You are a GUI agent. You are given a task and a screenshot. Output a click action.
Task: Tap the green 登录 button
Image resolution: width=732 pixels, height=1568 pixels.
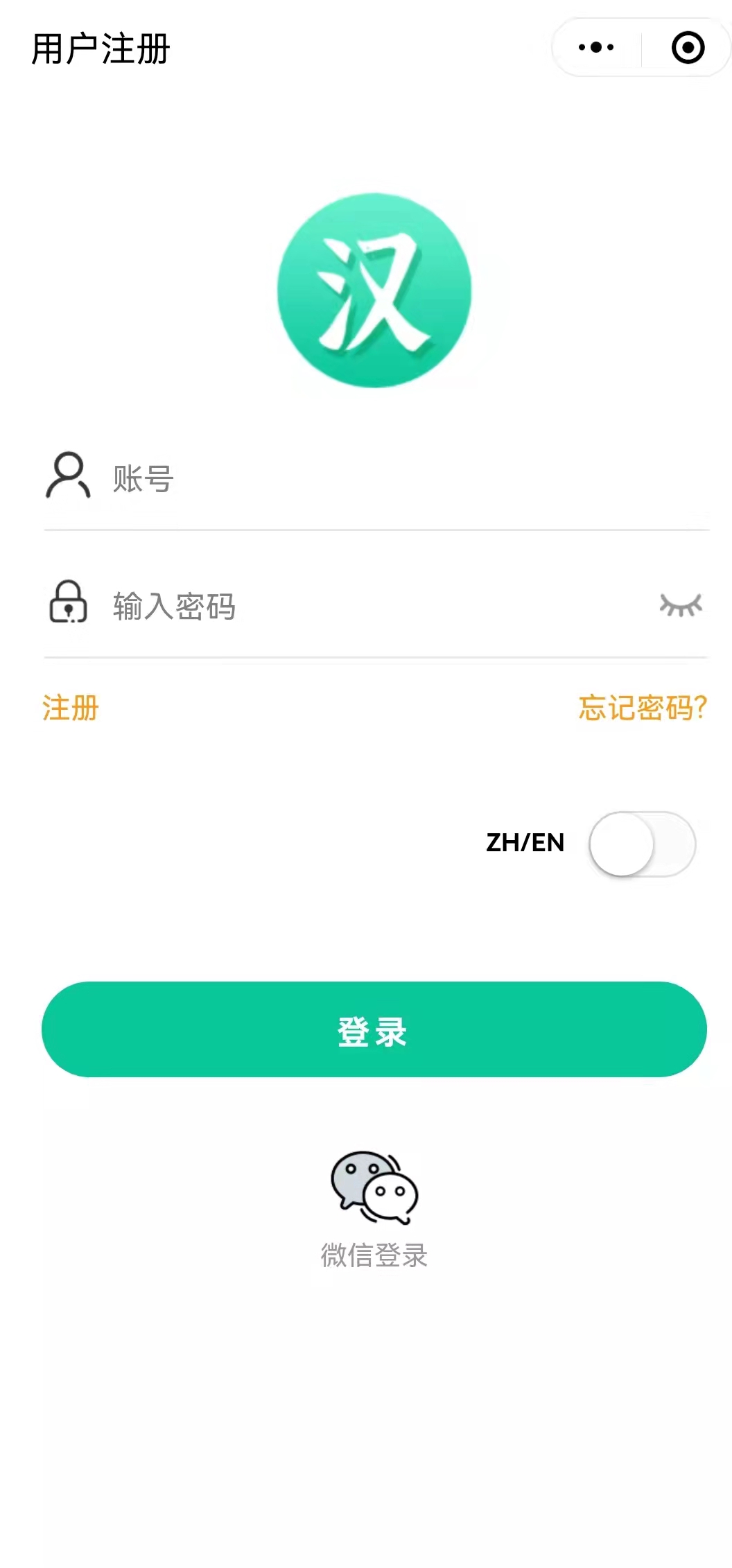tap(374, 1029)
